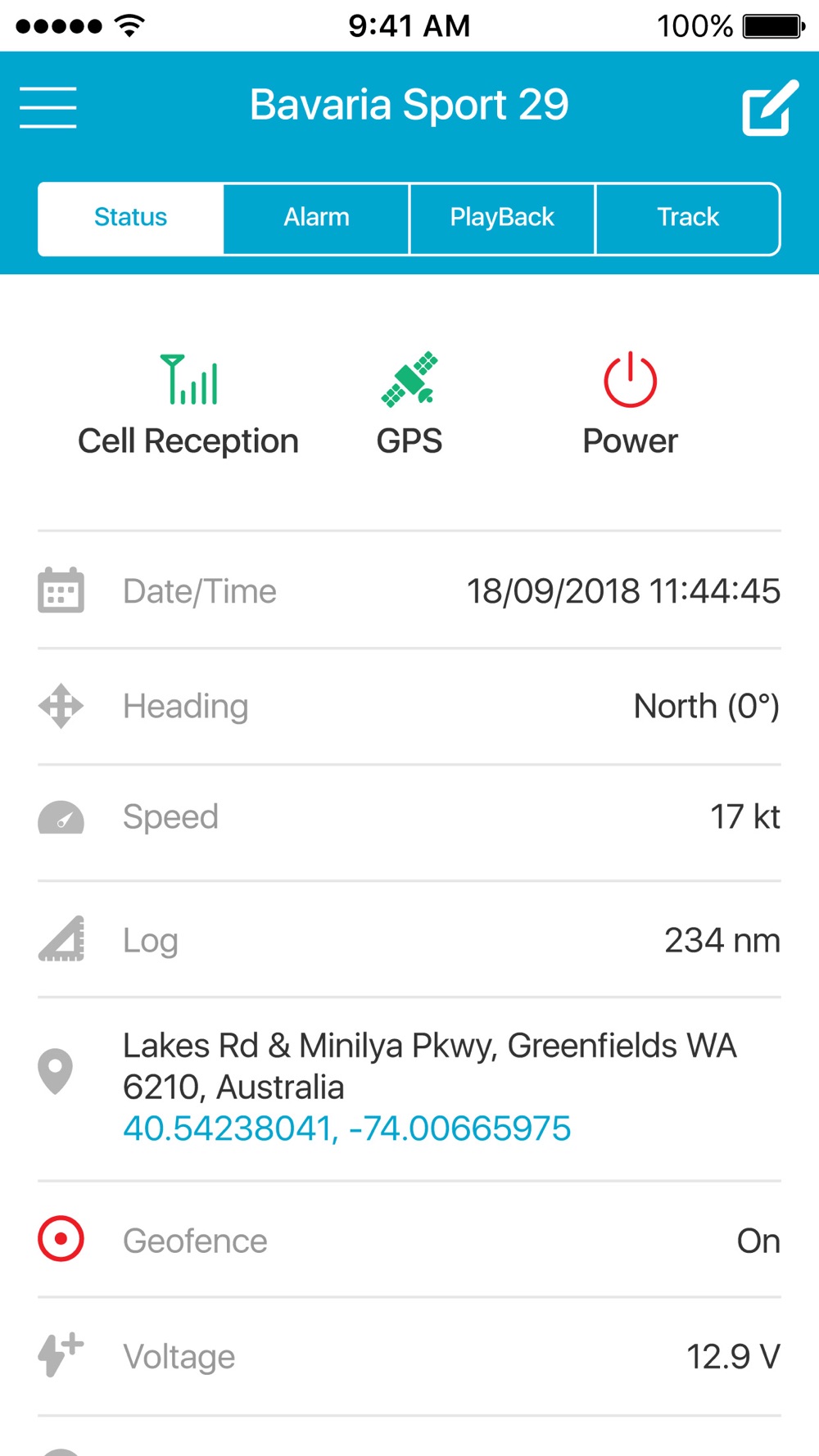Open the hamburger drawer menu

[x=48, y=107]
